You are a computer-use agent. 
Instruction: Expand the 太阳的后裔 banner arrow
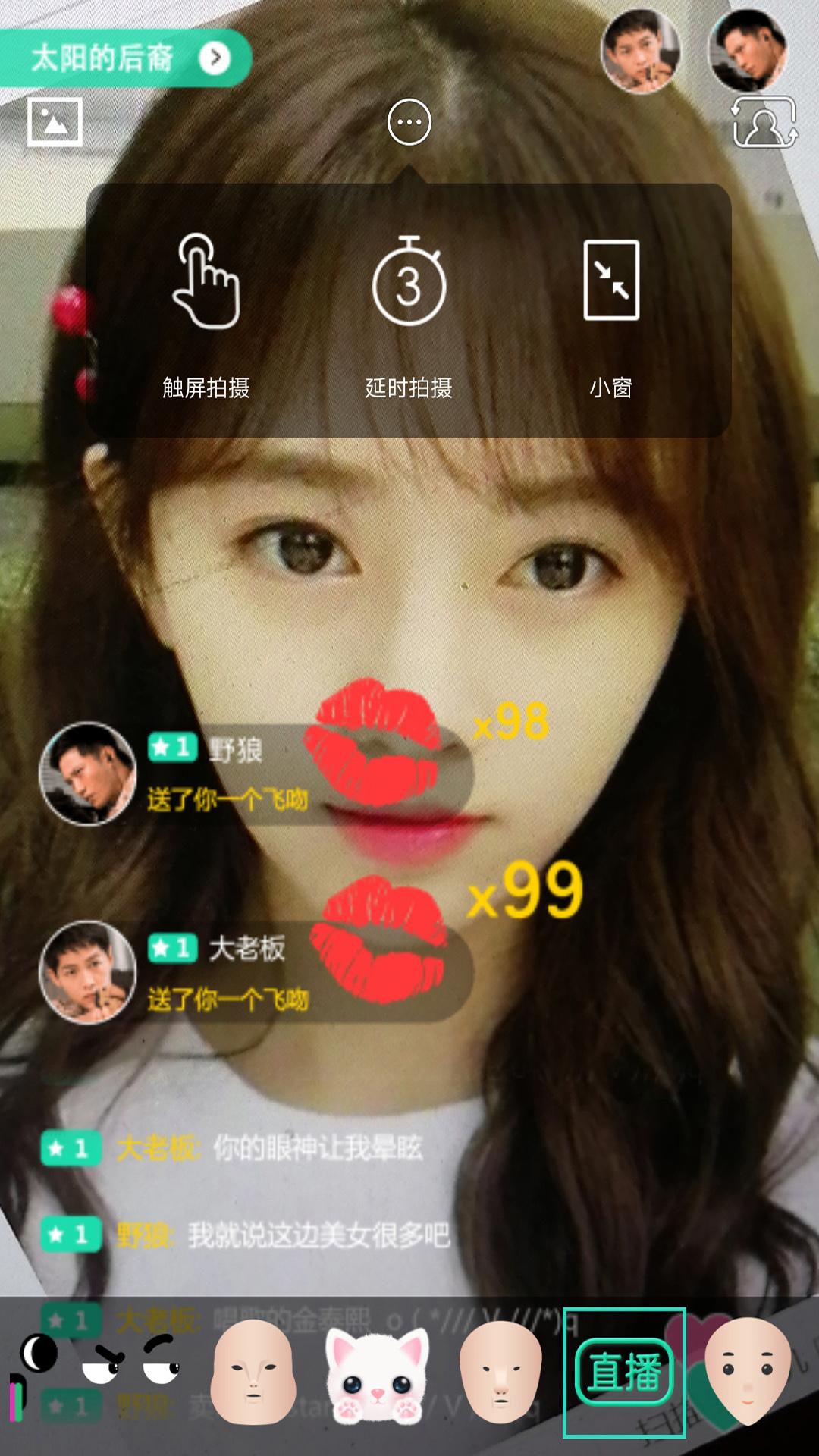pyautogui.click(x=217, y=57)
